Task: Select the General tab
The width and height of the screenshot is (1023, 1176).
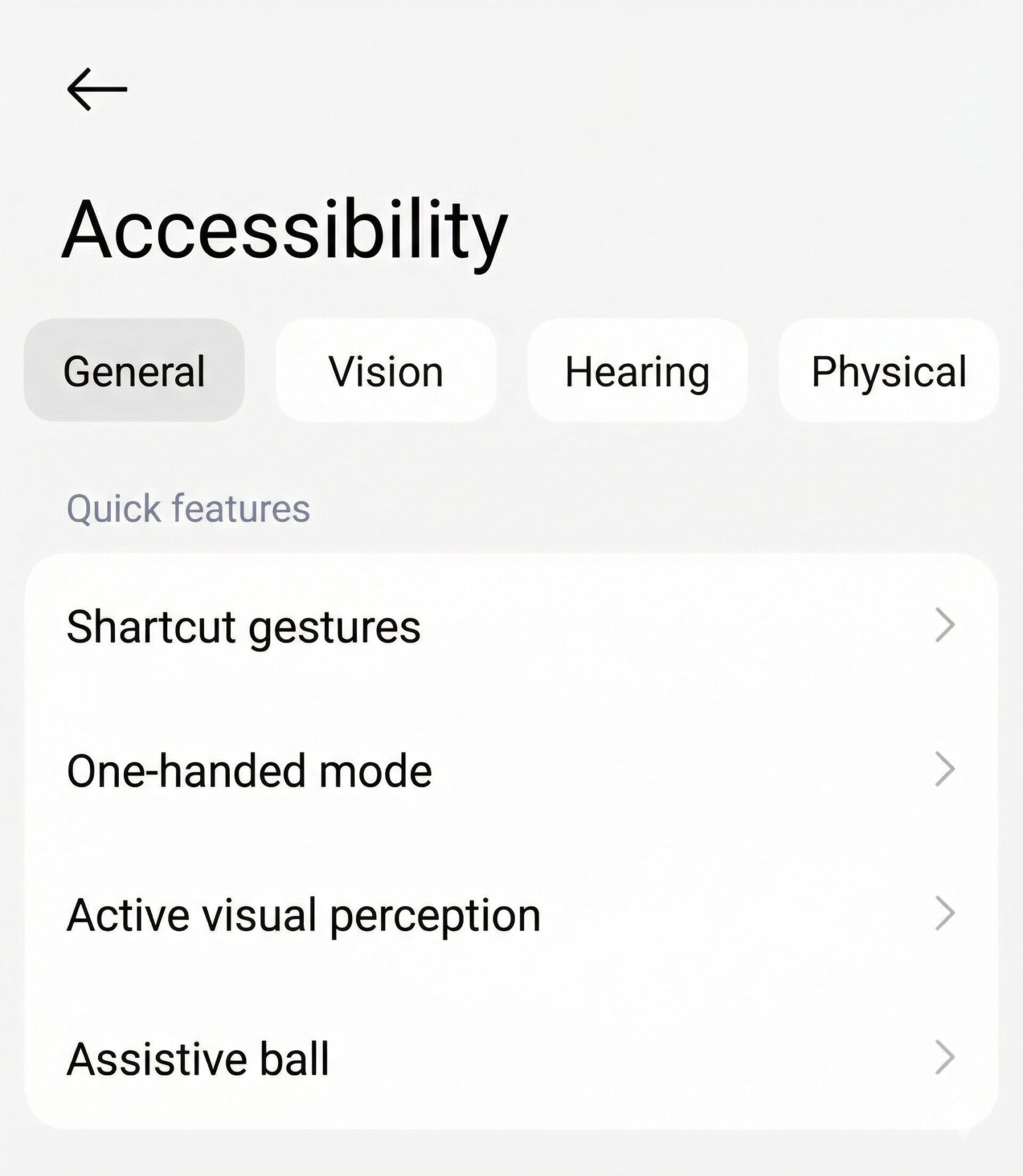Action: coord(134,371)
